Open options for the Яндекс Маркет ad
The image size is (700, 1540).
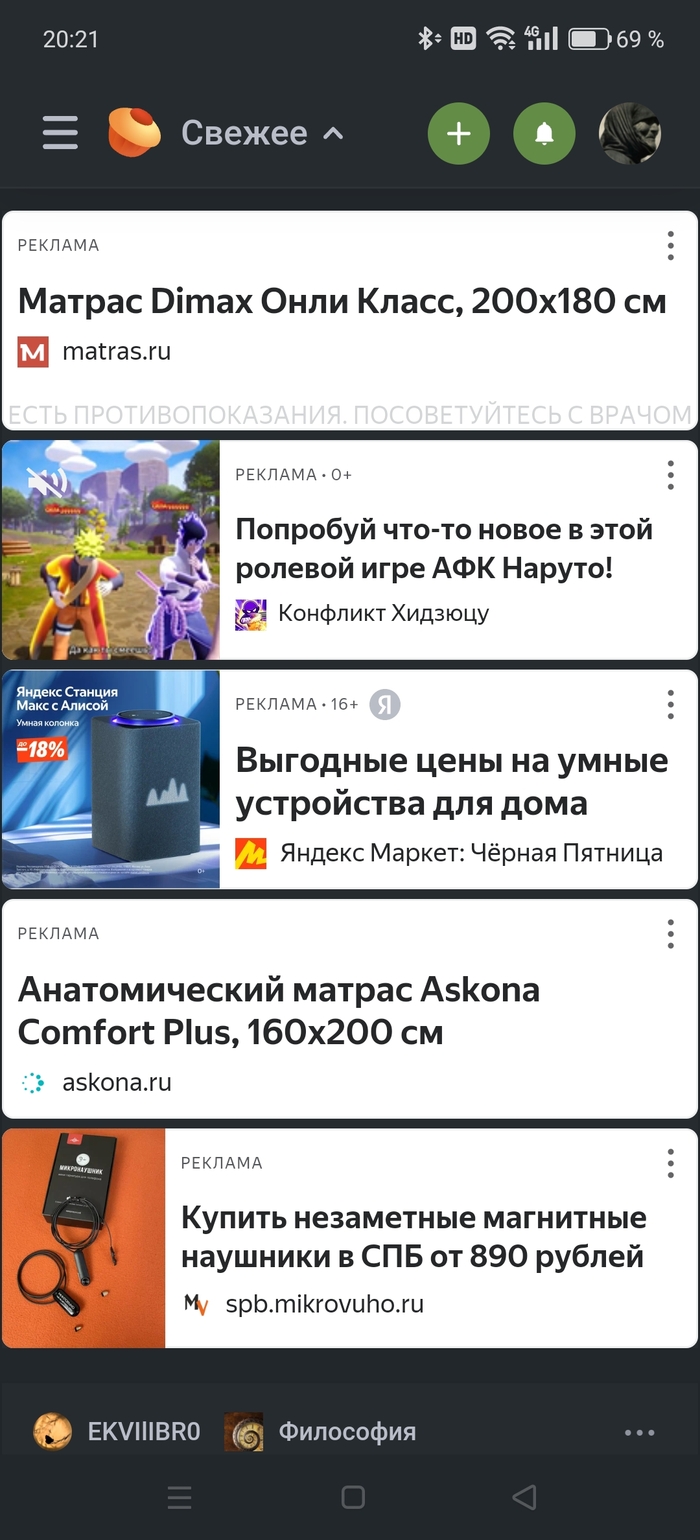[x=670, y=704]
